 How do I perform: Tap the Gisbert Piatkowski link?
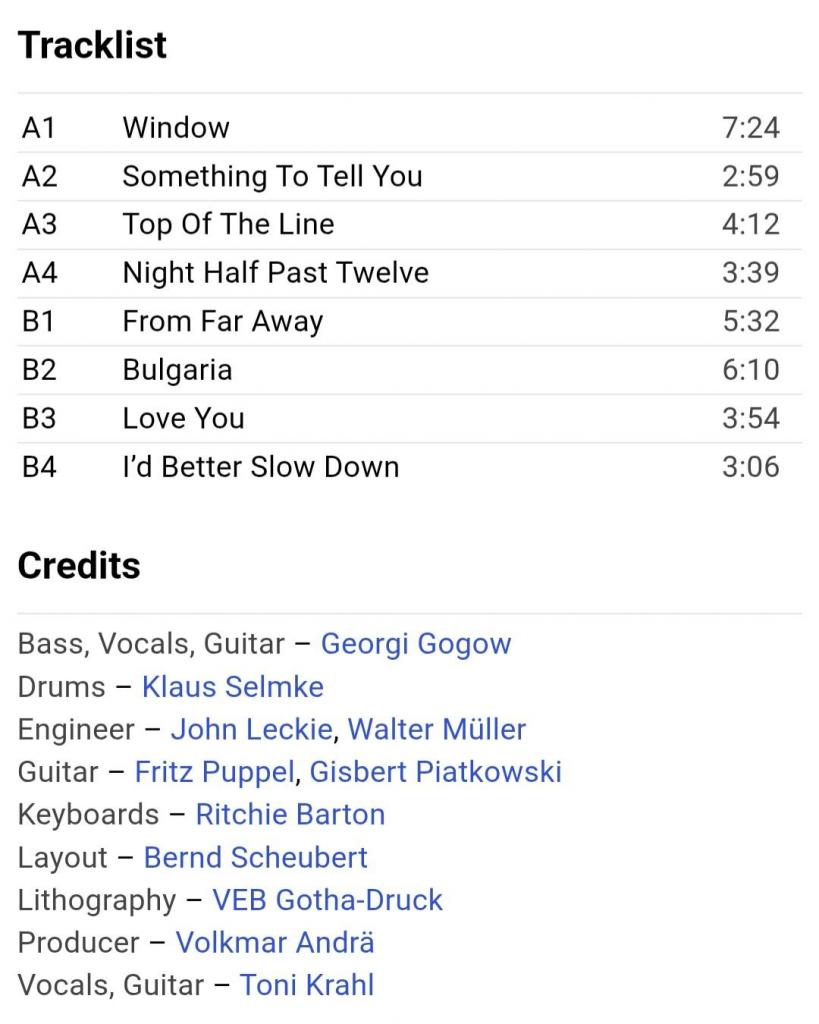(435, 772)
